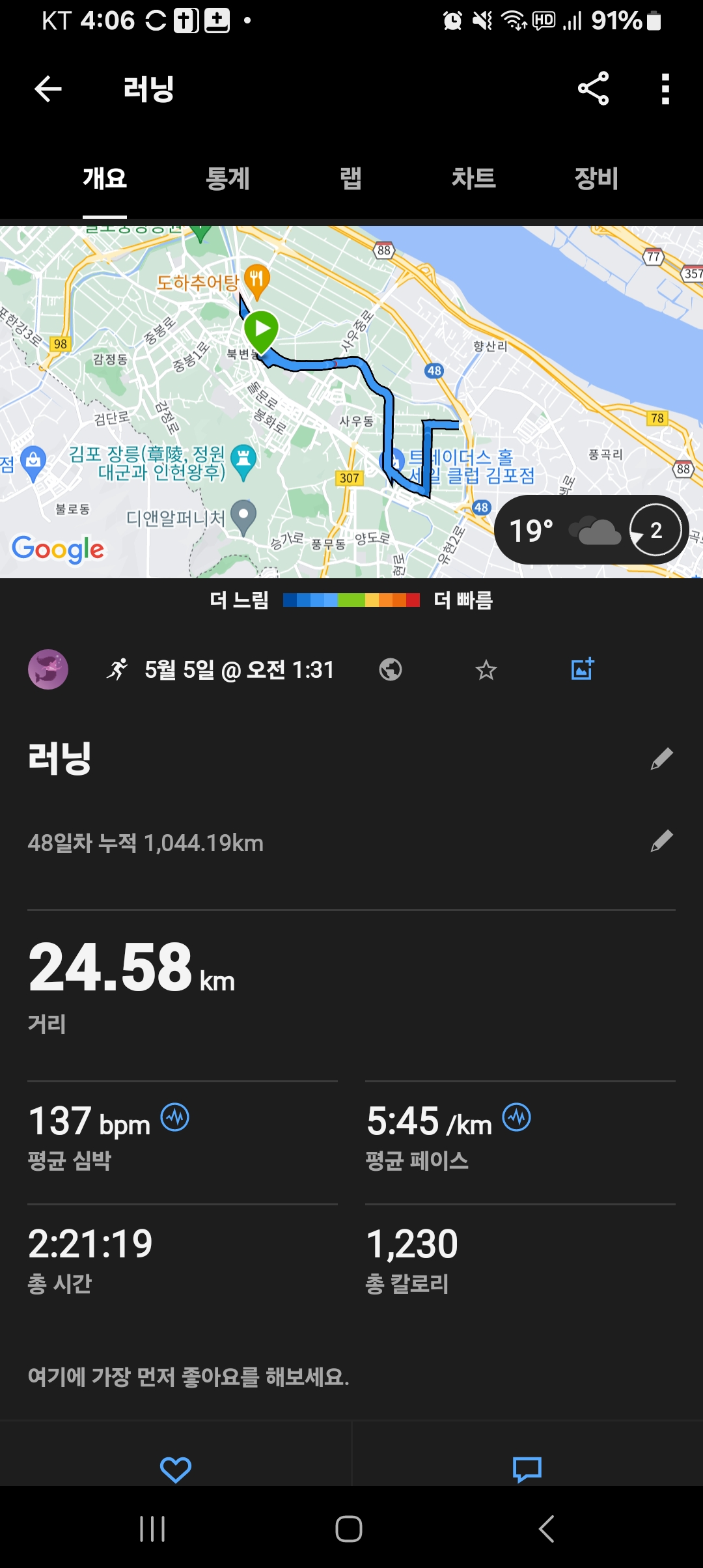Switch to the 랩 tab
Screen dimensions: 703x1568
(x=351, y=178)
